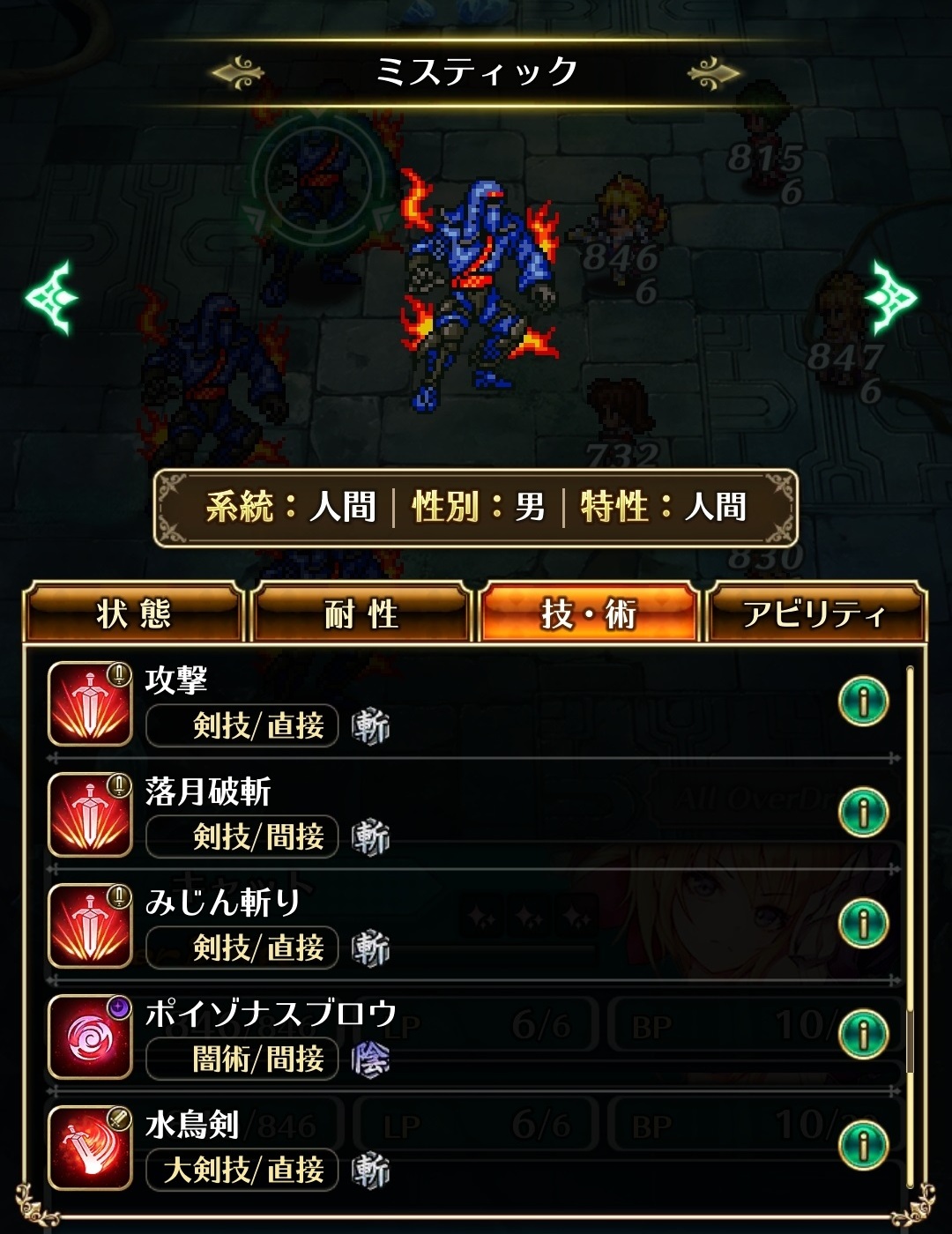Select the 技・術 tab

588,613
